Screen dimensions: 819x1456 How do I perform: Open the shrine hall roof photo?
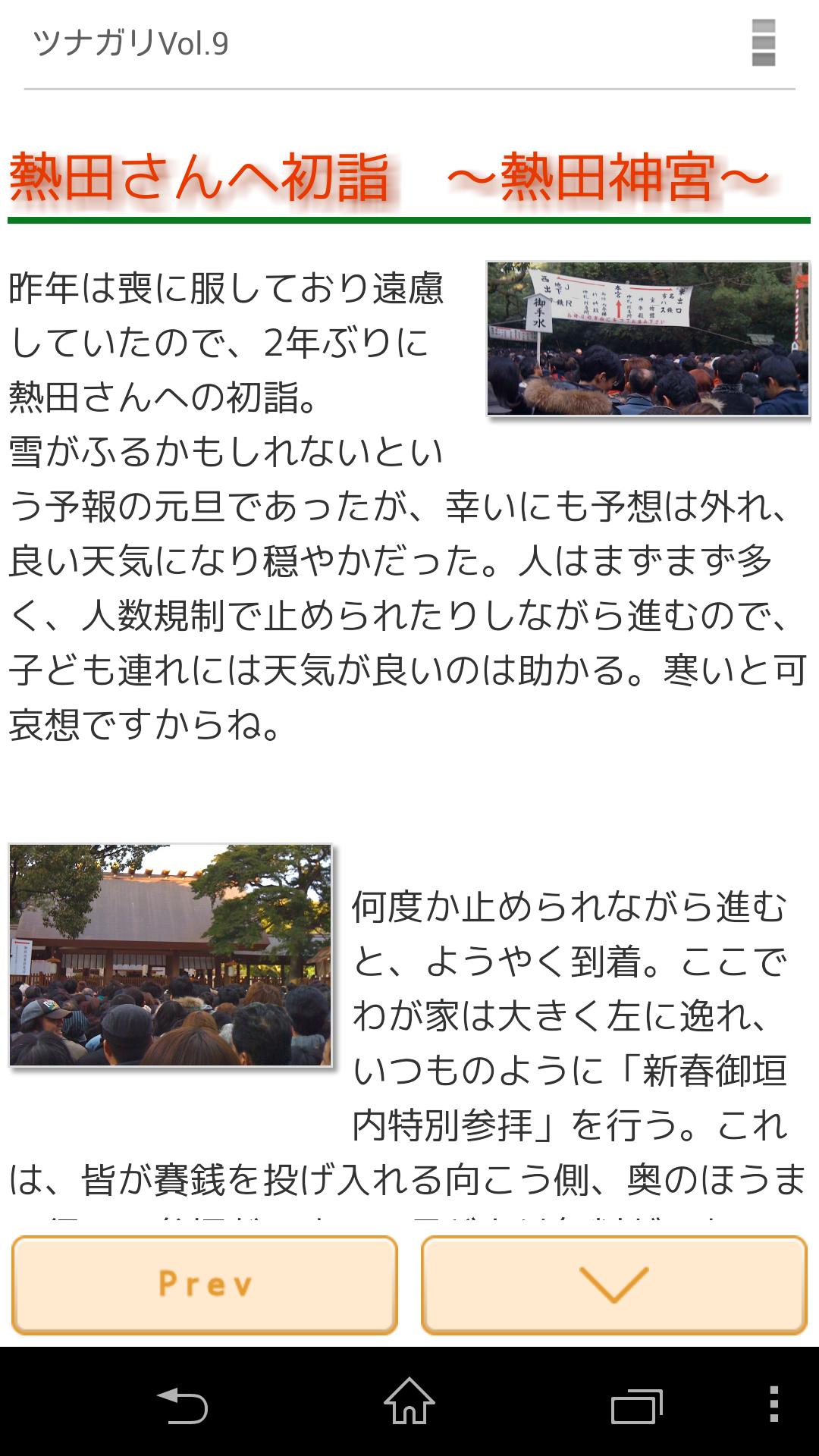click(x=171, y=955)
